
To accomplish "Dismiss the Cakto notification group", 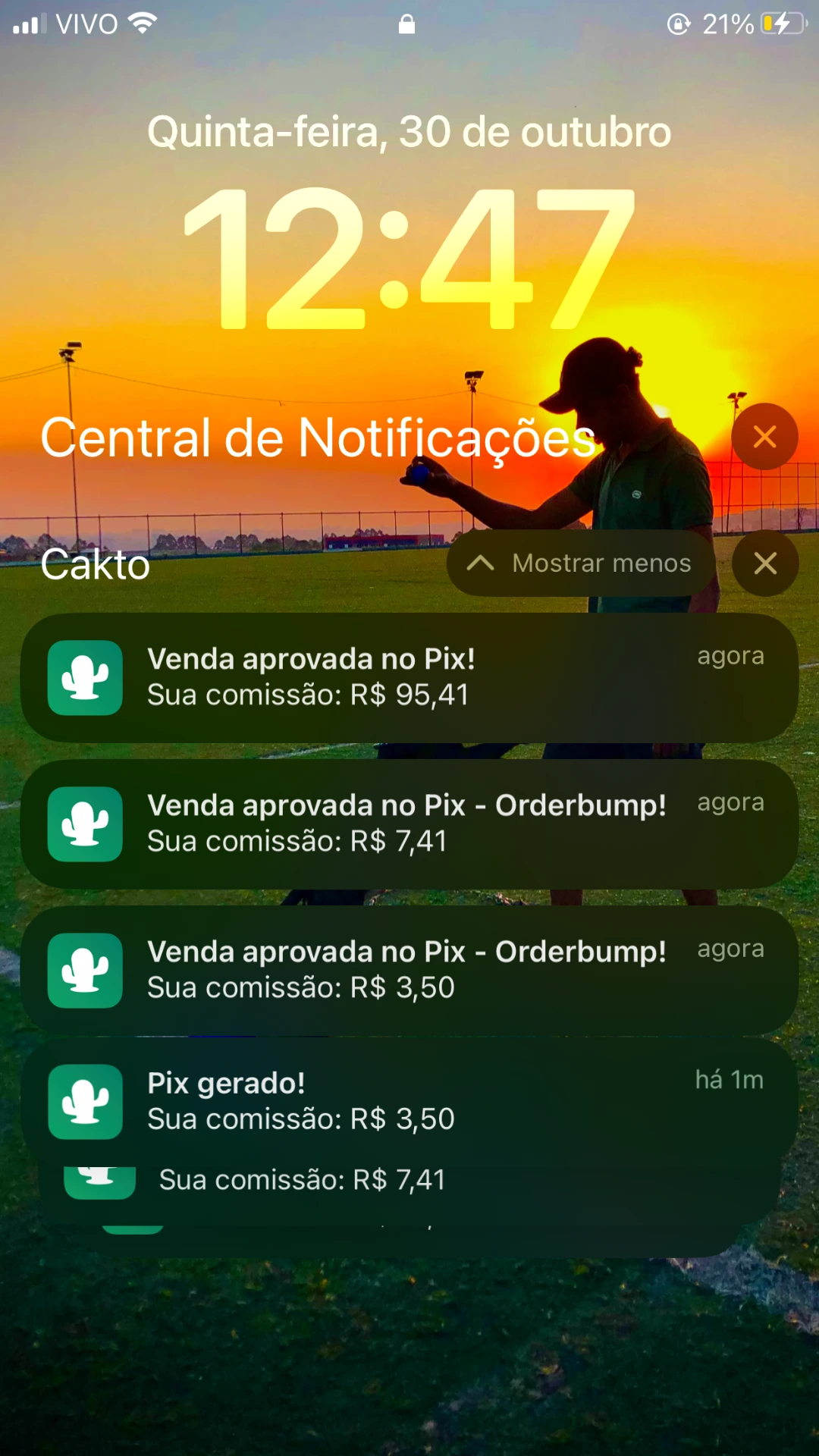I will coord(765,563).
